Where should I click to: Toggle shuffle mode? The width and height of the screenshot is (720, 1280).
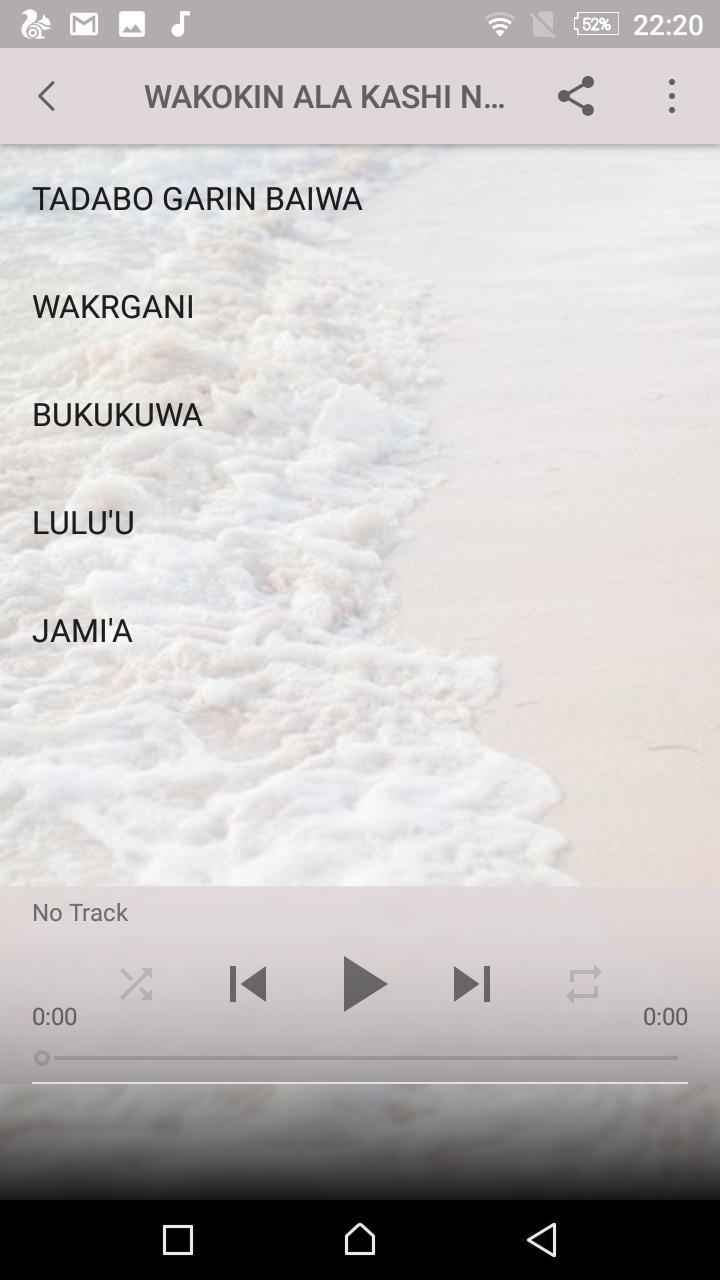pos(136,984)
